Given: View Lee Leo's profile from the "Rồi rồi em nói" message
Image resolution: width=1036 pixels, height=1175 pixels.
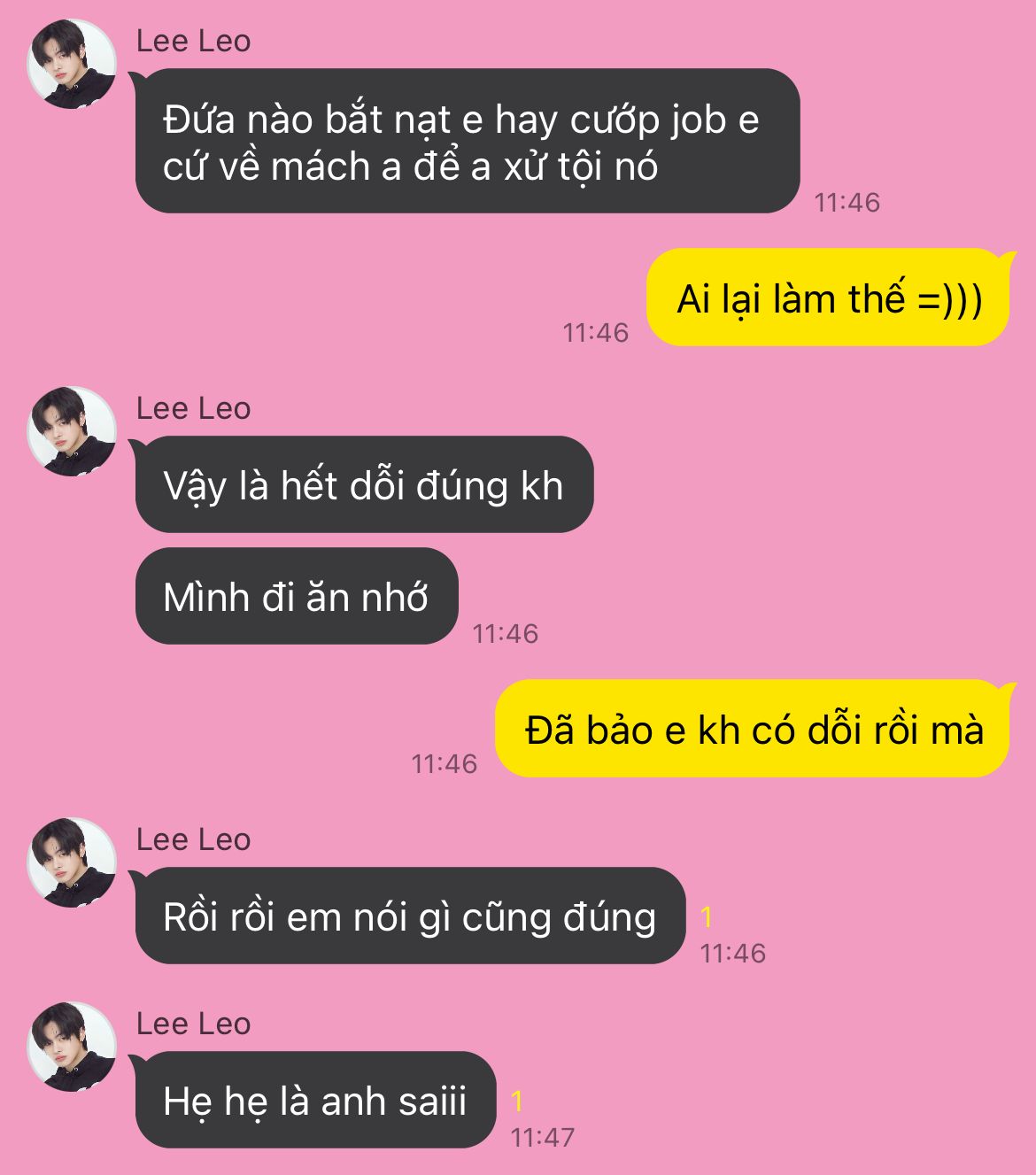Looking at the screenshot, I should click(73, 862).
